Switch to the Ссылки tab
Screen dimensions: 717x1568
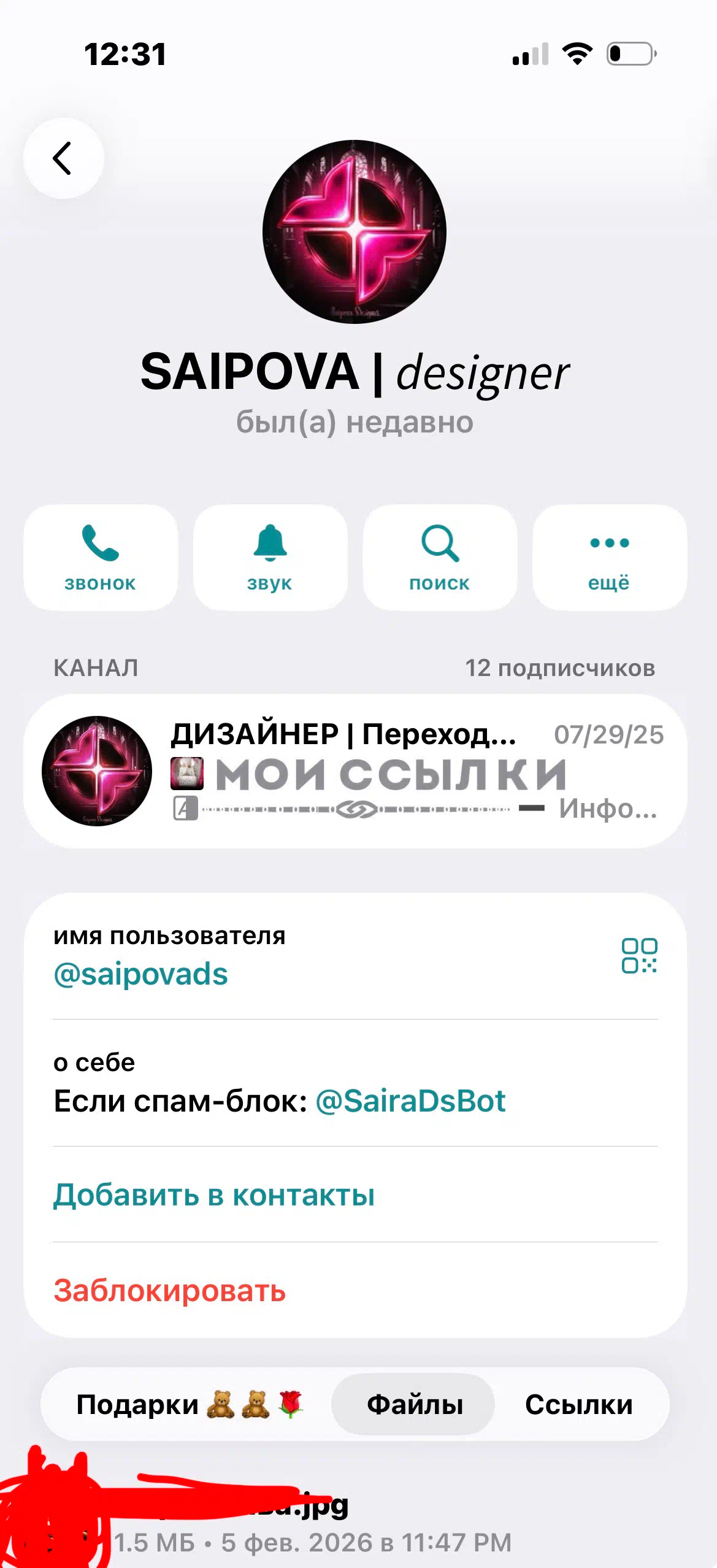click(578, 1404)
